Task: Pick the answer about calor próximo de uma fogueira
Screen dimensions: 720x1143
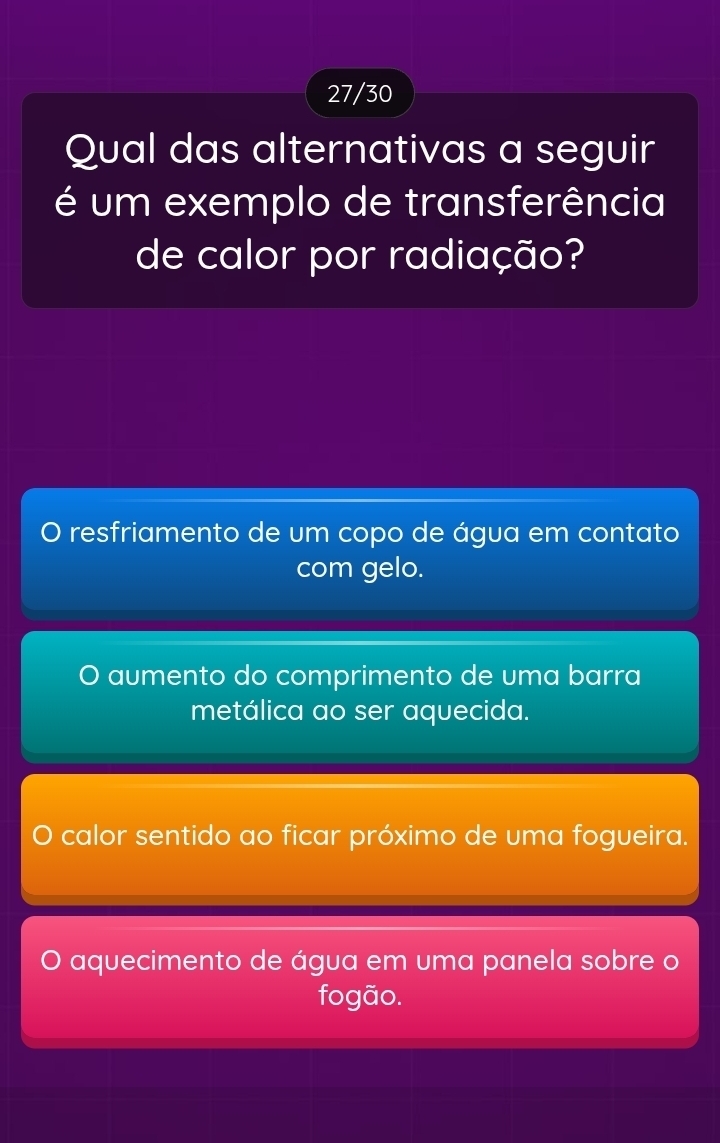Action: (x=360, y=835)
